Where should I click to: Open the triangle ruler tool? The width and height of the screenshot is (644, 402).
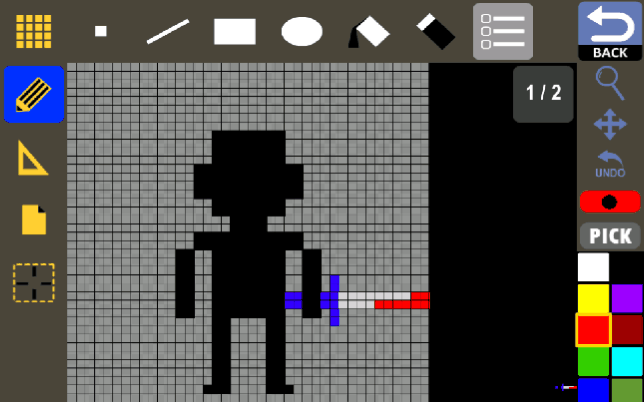click(x=33, y=157)
